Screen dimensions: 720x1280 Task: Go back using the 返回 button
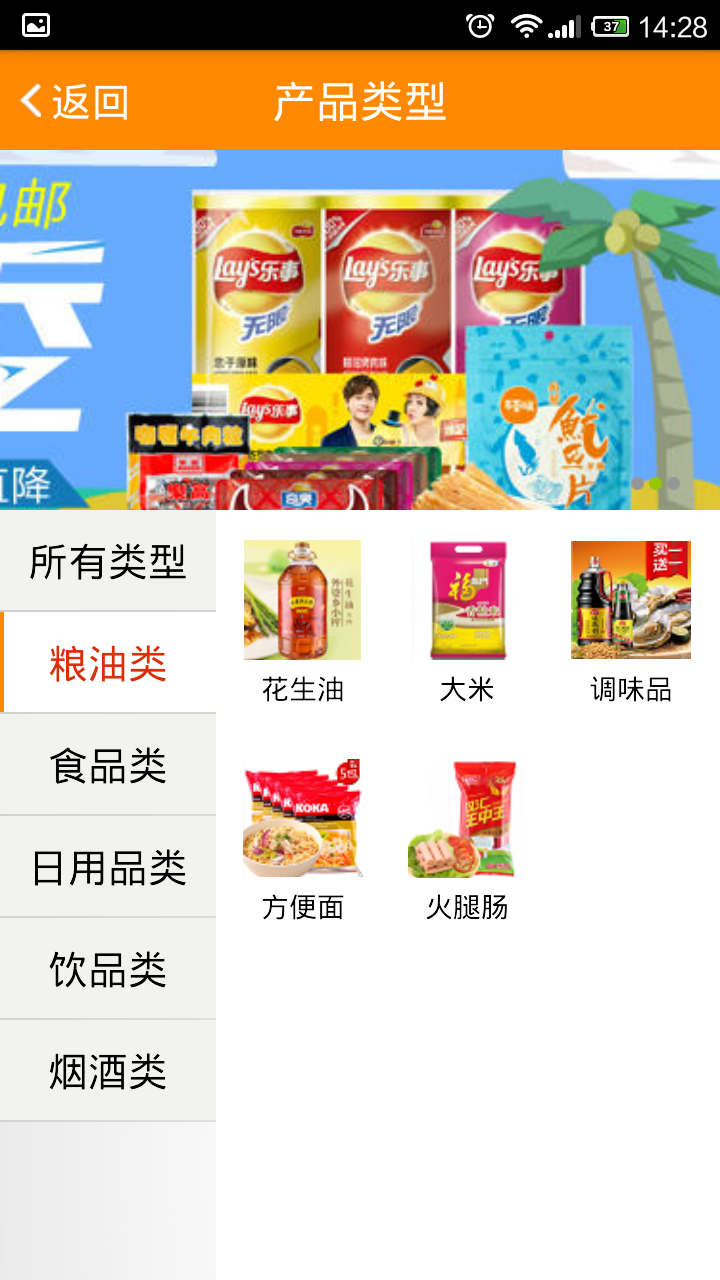[74, 101]
